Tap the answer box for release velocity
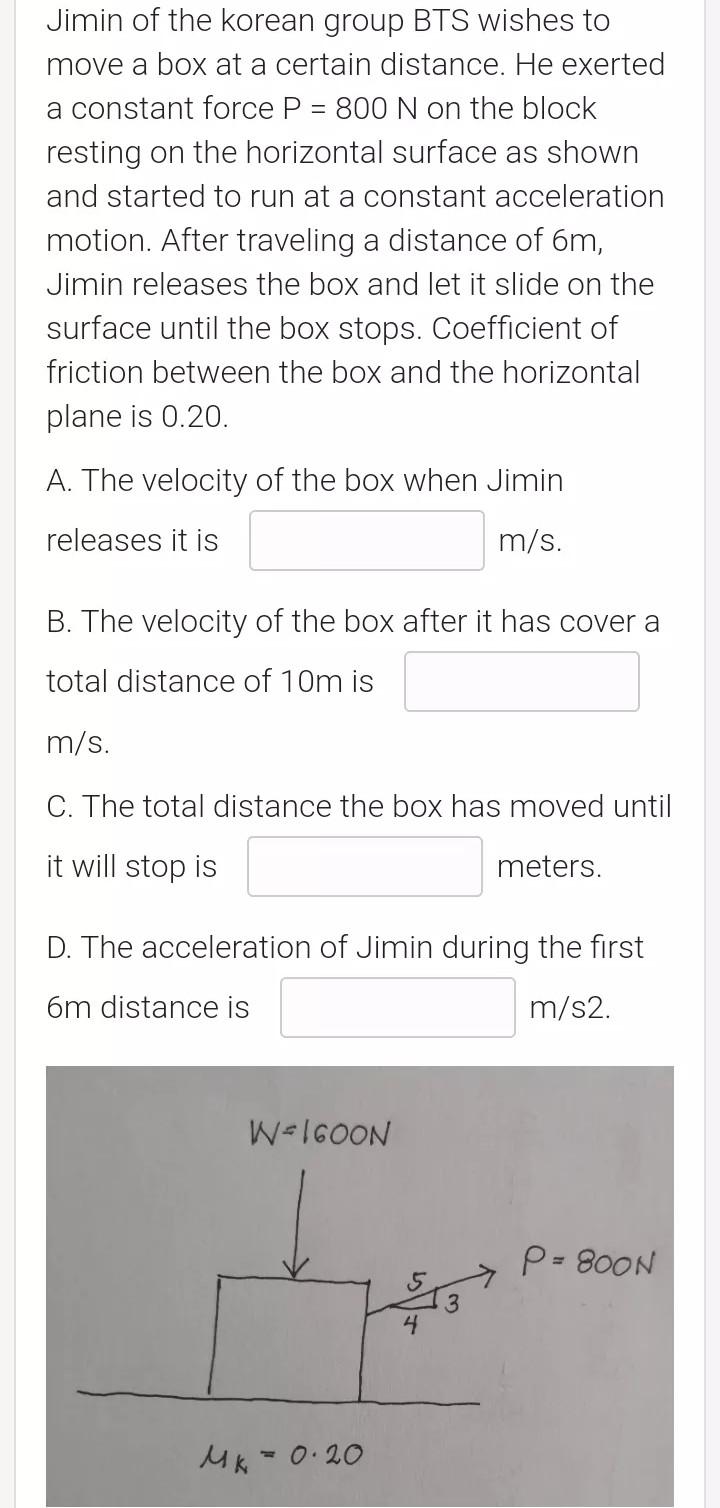Screen dimensions: 720x1508 tap(366, 540)
